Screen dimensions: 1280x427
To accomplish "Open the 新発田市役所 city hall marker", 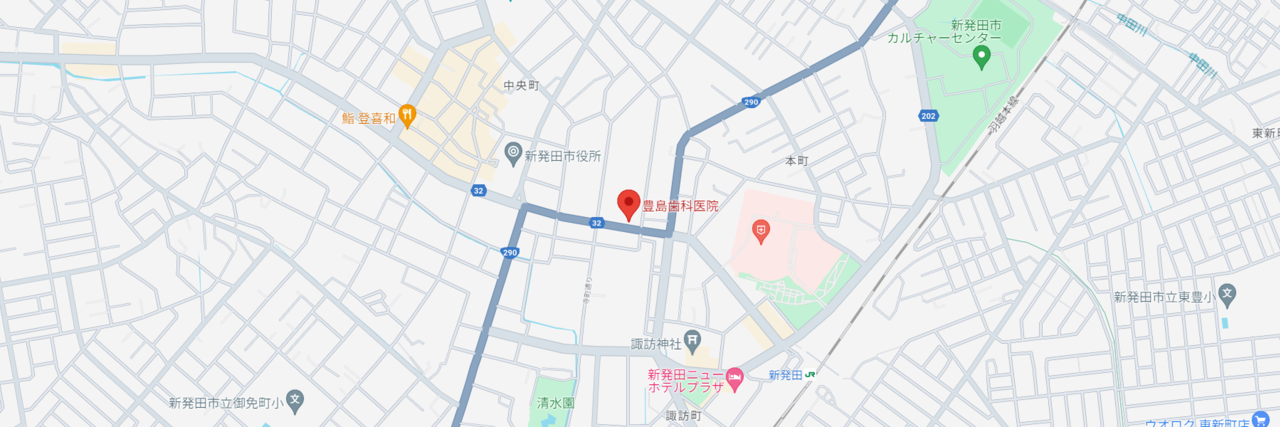I will (x=514, y=153).
